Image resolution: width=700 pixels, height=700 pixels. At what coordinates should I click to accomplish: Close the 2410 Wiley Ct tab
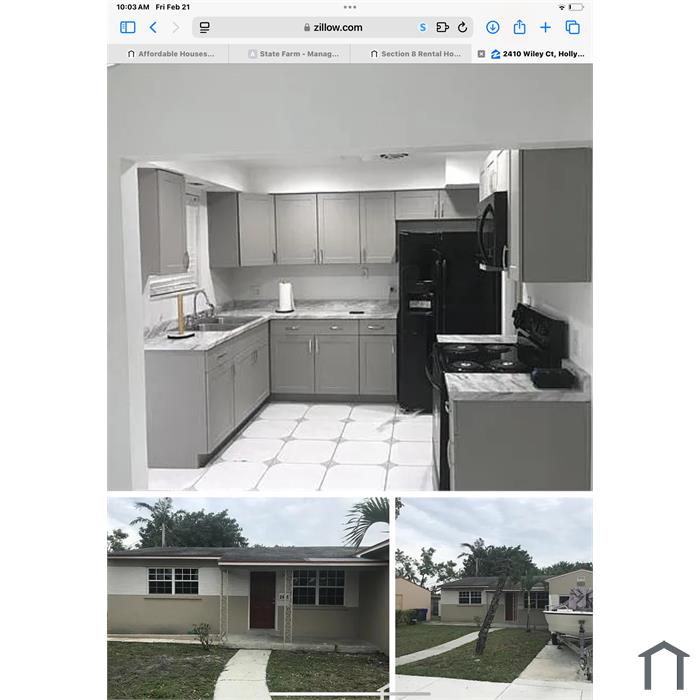pos(481,54)
